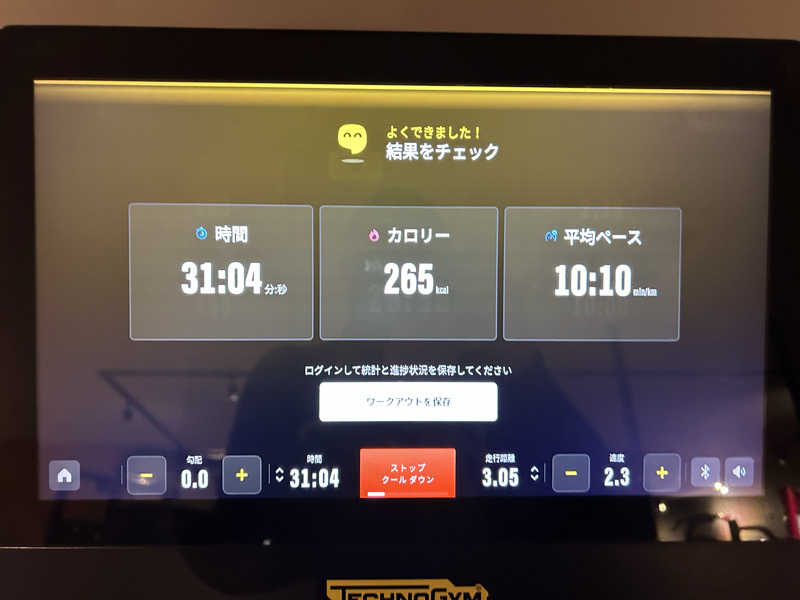This screenshot has width=800, height=600.
Task: Go to the home screen
Action: click(x=64, y=476)
